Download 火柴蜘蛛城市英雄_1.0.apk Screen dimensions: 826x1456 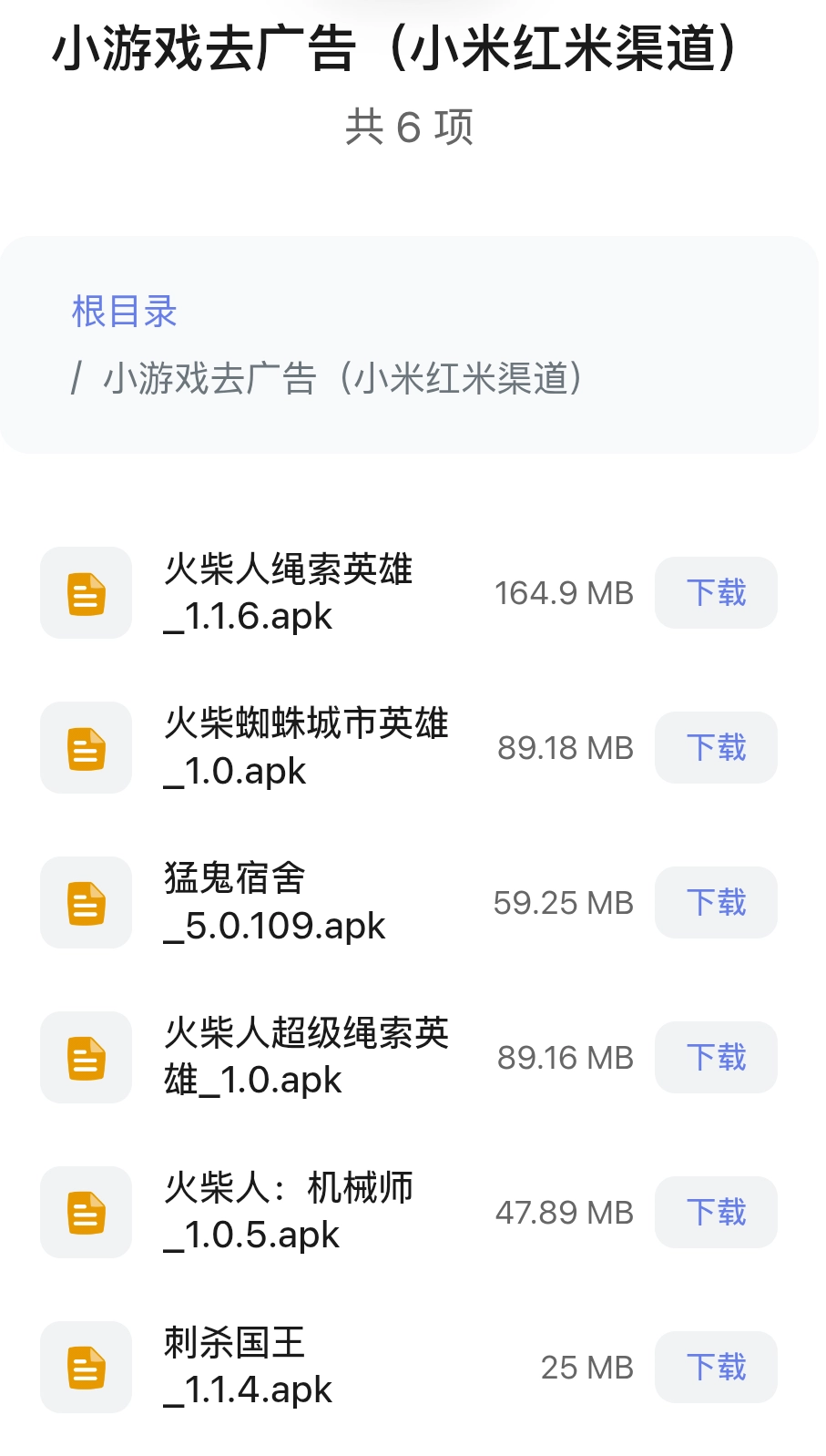716,747
